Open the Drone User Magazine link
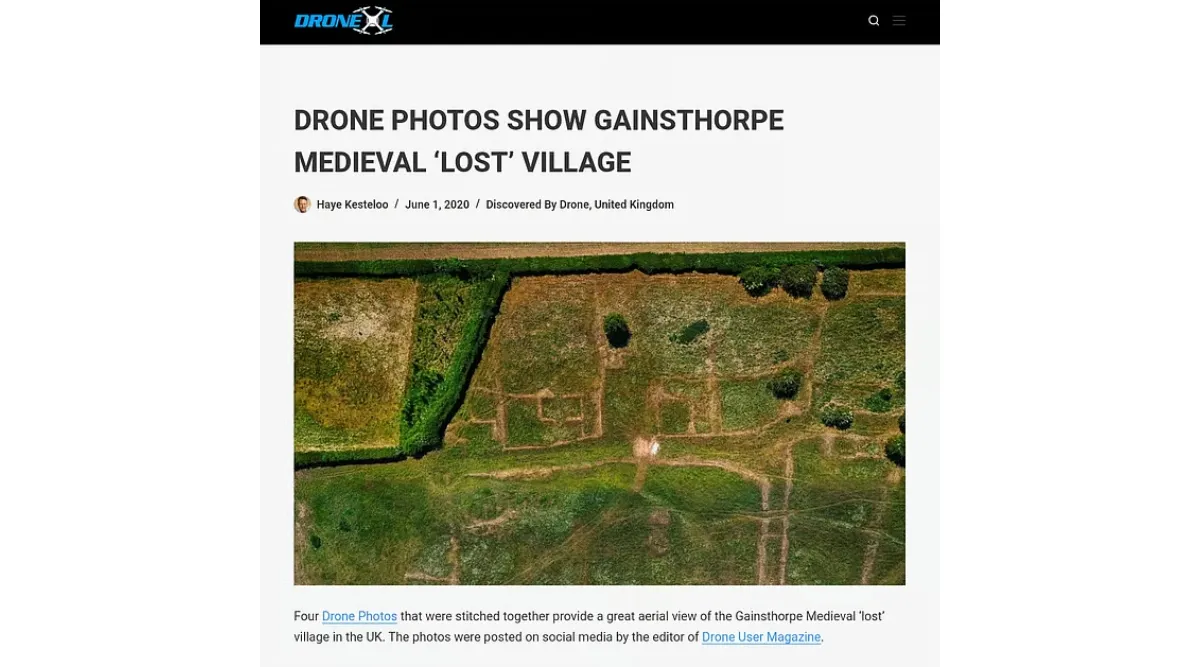This screenshot has height=667, width=1200. [x=761, y=637]
